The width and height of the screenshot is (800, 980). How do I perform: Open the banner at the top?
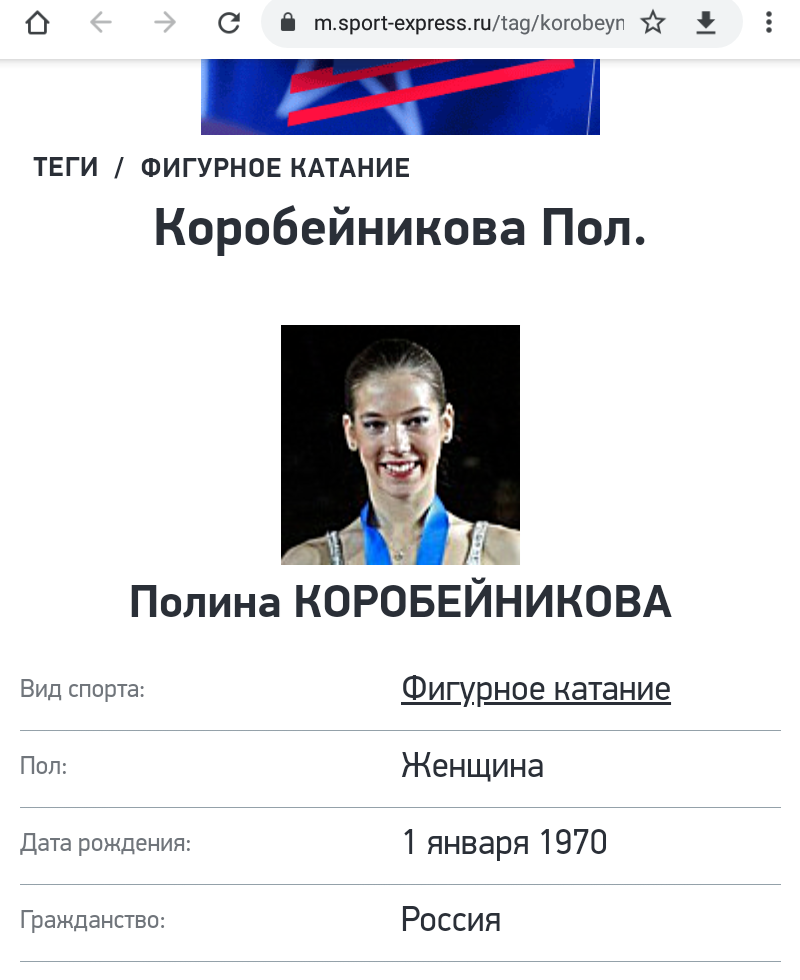tap(400, 97)
